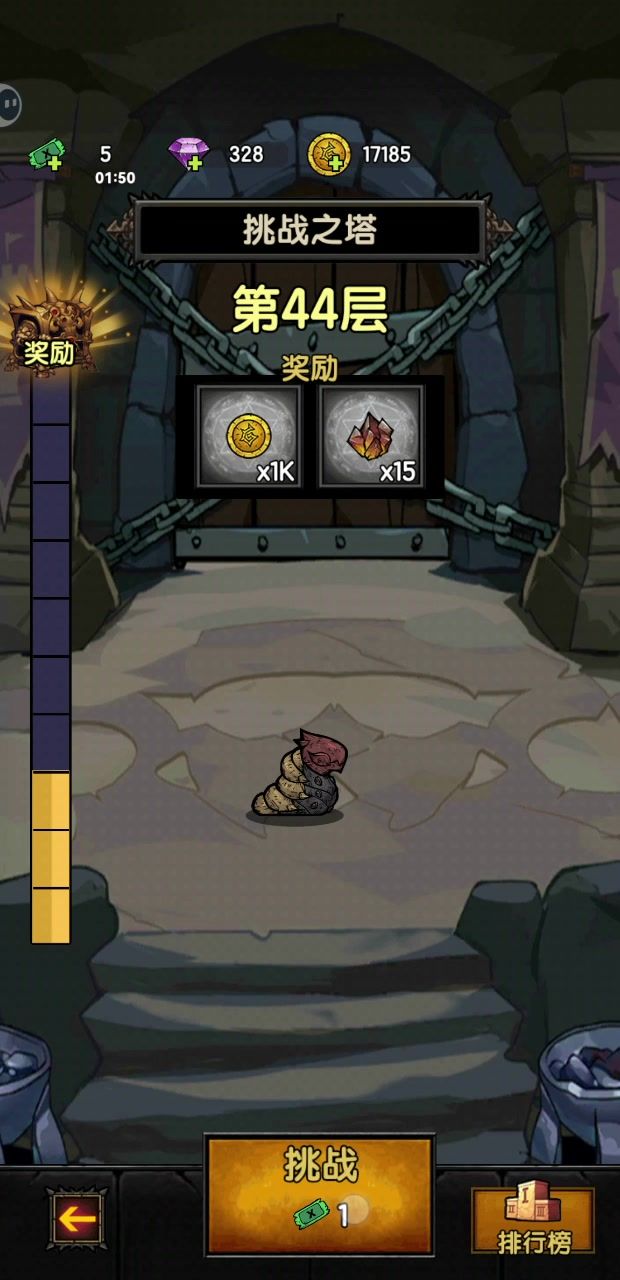620x1280 pixels.
Task: View the x15 crystal reward
Action: [x=372, y=436]
